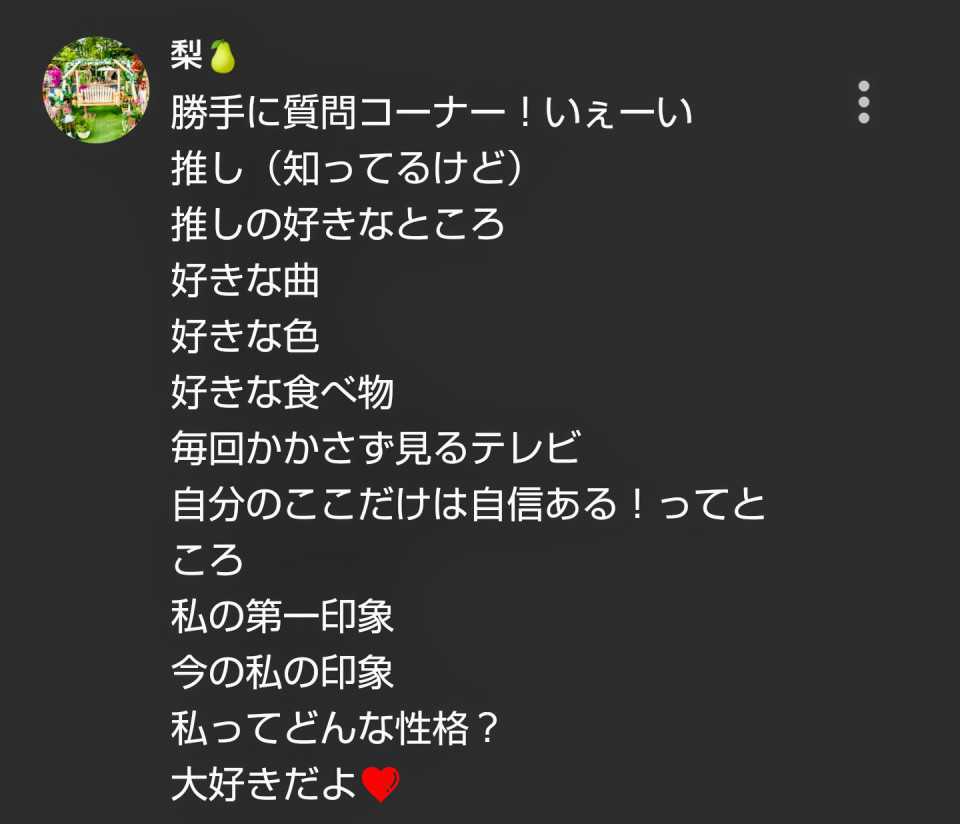Open the overflow menu on 梨's comment
This screenshot has width=960, height=824.
point(864,101)
